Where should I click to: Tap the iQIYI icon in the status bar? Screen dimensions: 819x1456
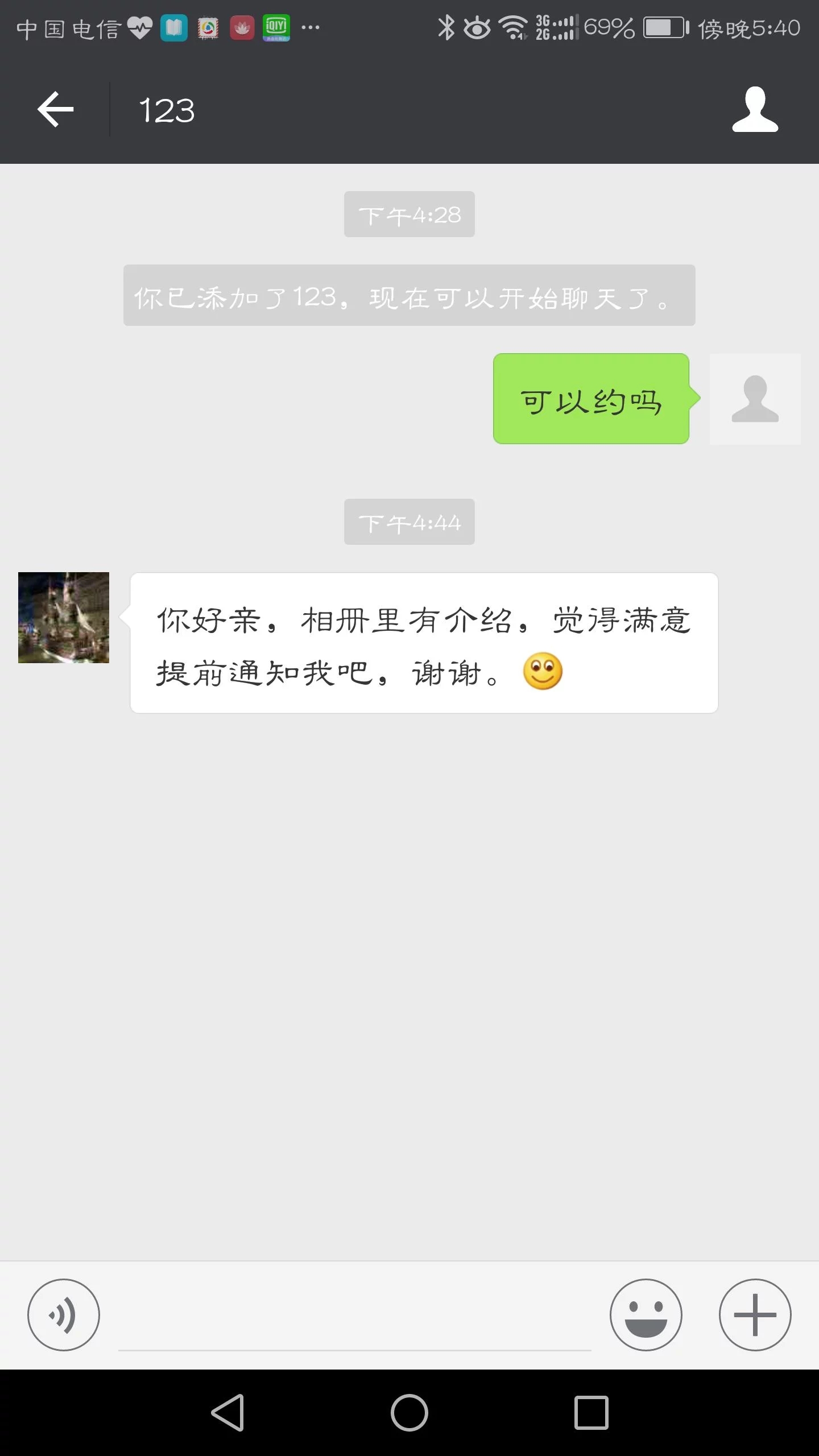275,28
